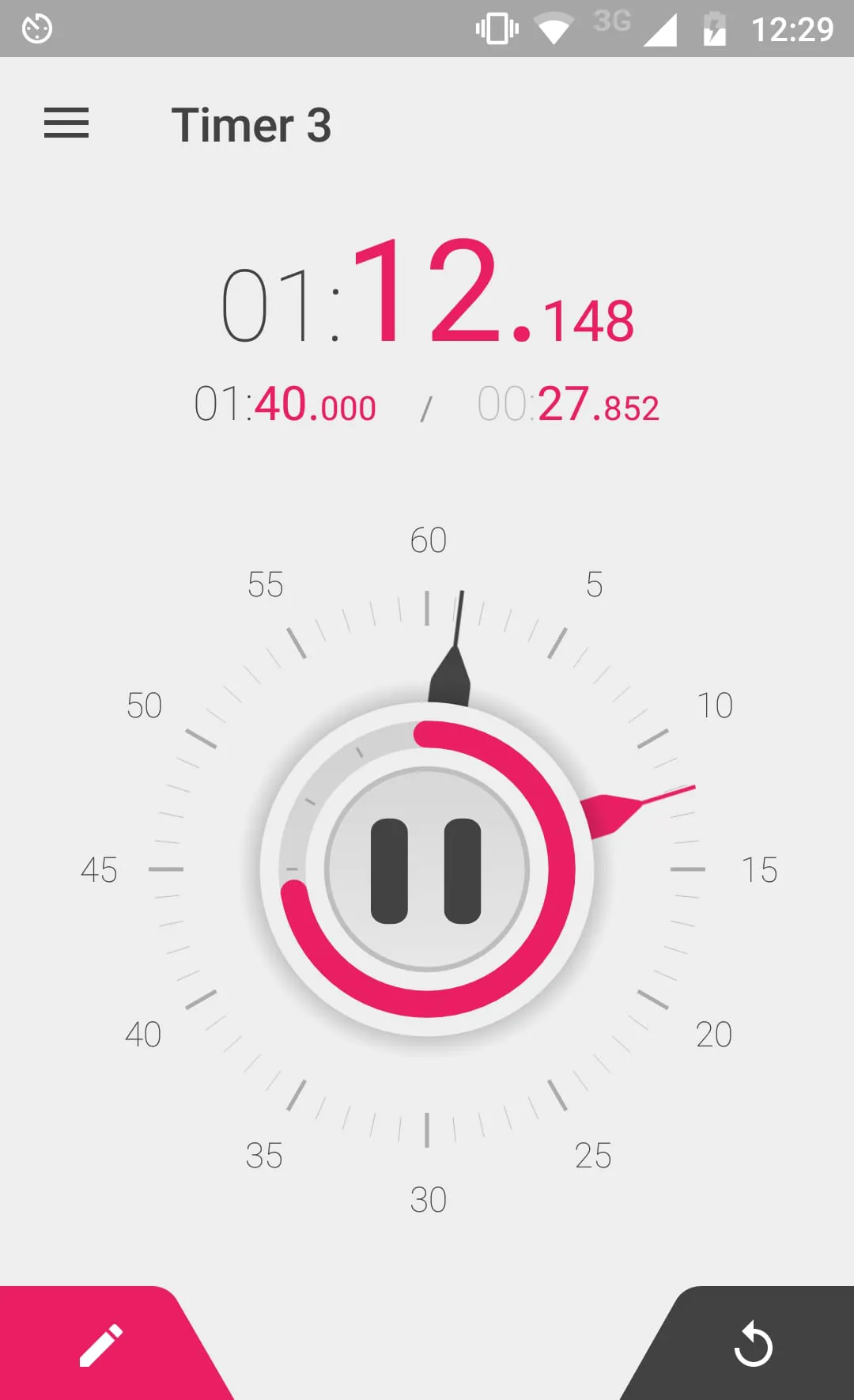The image size is (854, 1400).
Task: Tap the 30 mark on the dial
Action: (x=428, y=1199)
